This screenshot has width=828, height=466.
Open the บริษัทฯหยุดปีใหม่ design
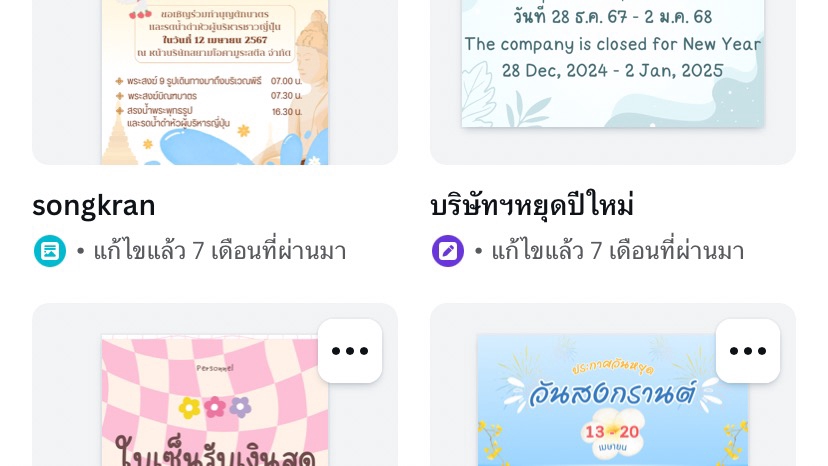point(612,70)
